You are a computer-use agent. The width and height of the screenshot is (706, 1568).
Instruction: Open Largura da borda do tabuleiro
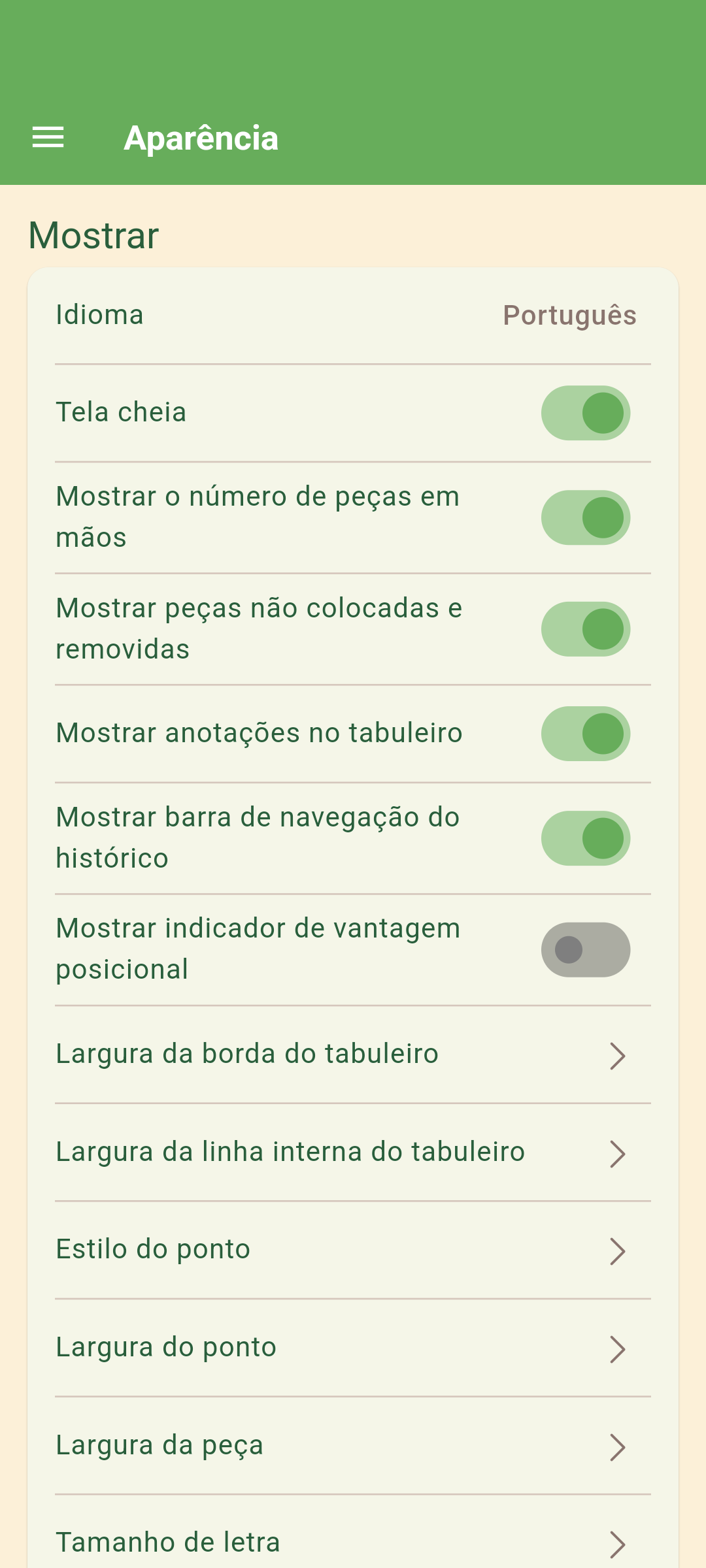[353, 1054]
